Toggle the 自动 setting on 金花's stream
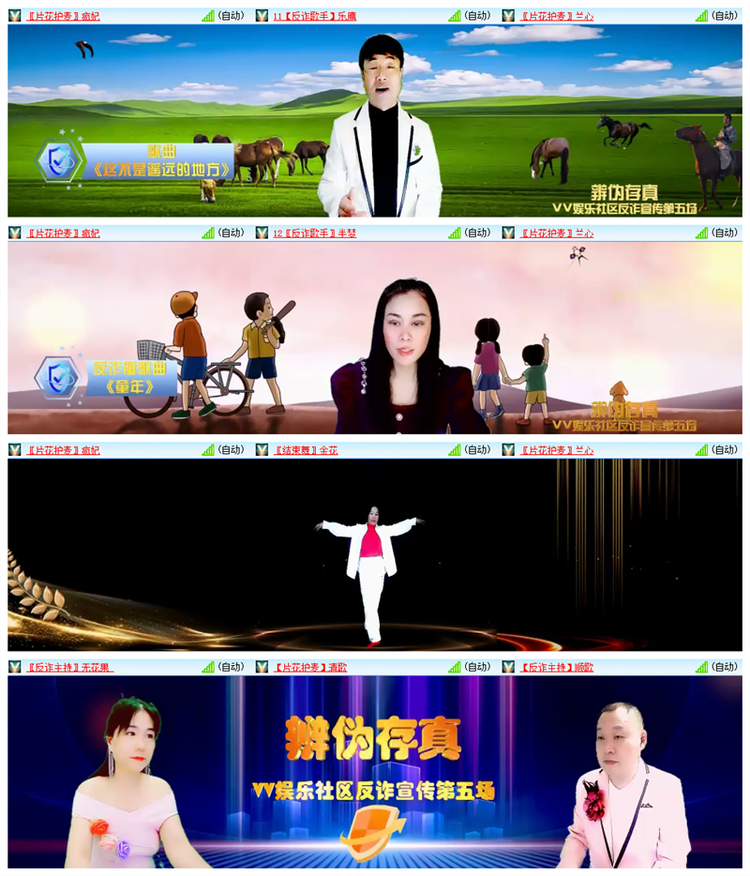The image size is (750, 876). [477, 449]
